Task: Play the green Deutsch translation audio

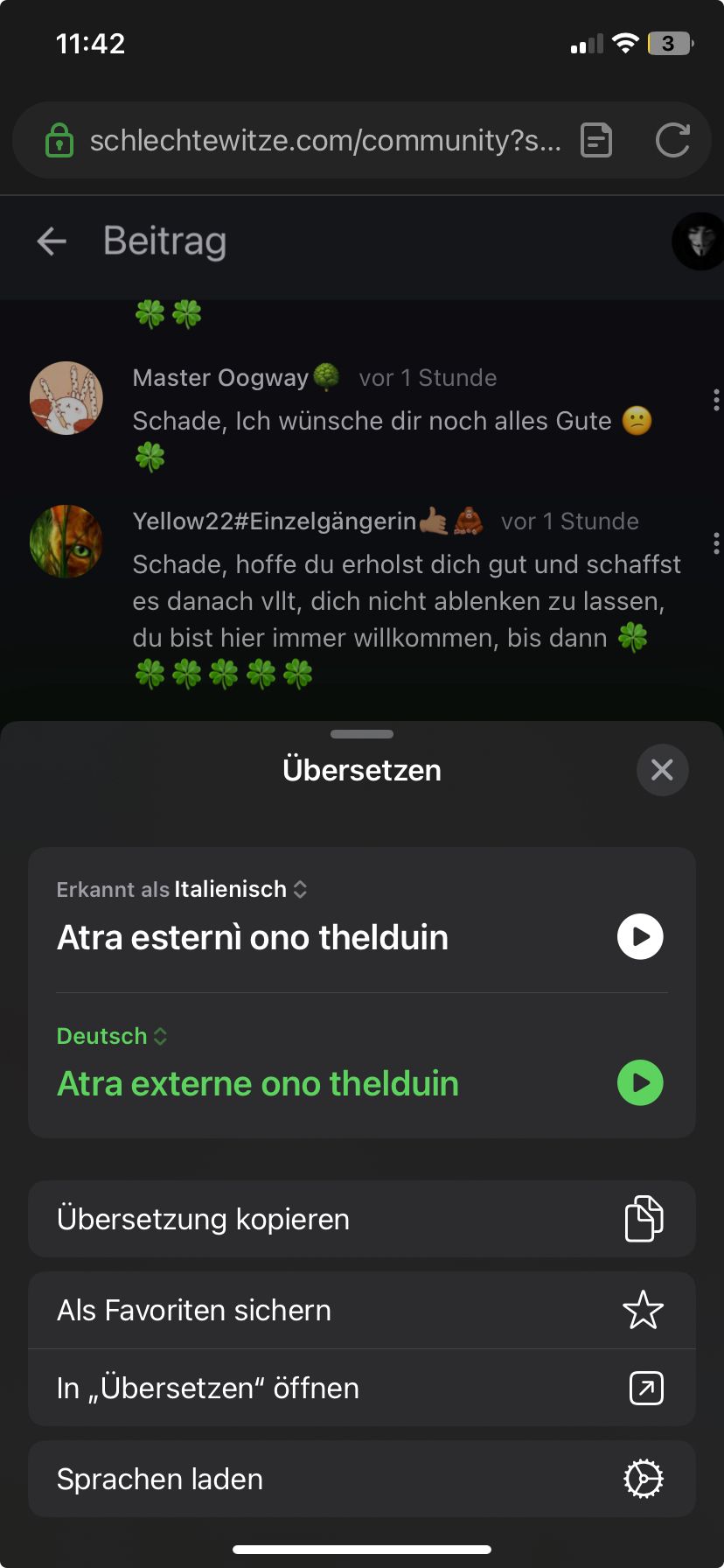Action: 640,1082
